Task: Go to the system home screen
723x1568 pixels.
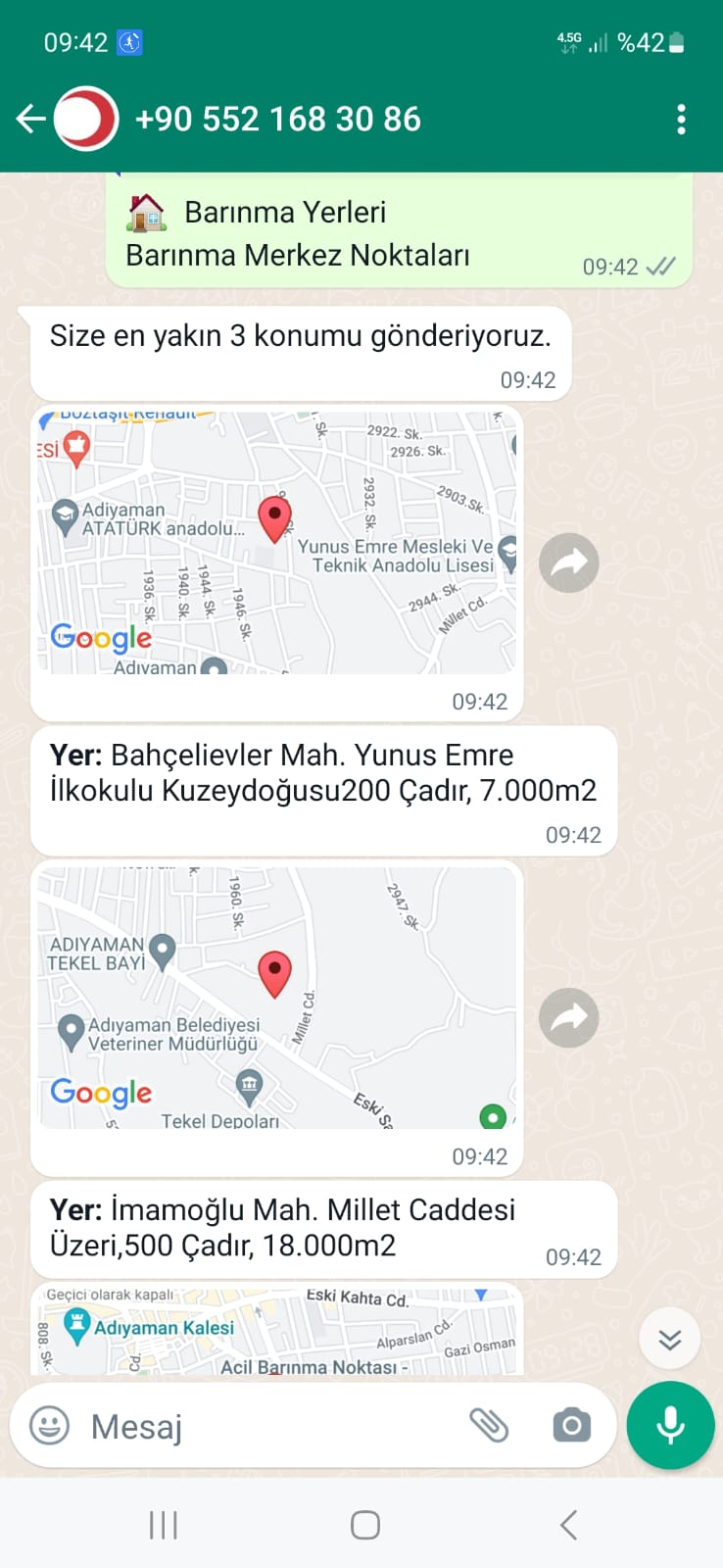Action: coord(364,1525)
